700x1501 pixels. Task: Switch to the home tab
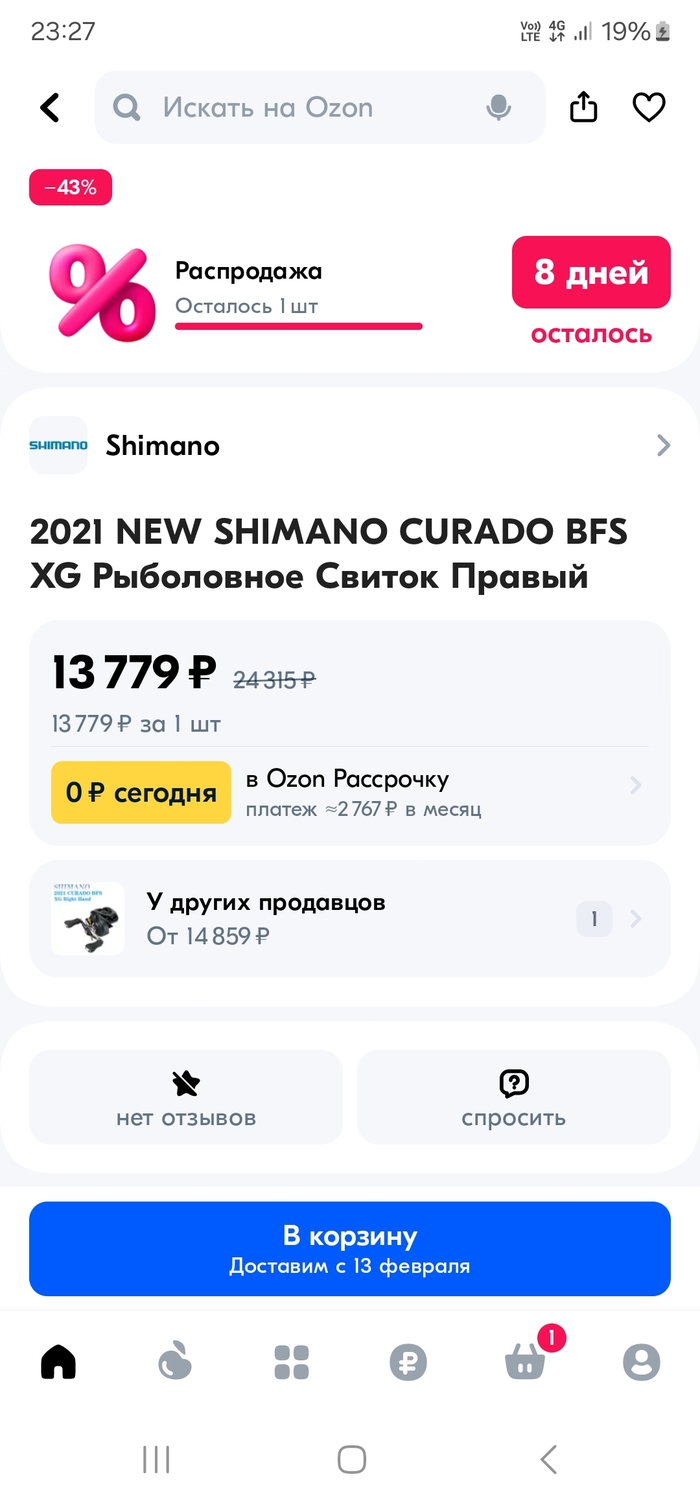click(x=58, y=1361)
